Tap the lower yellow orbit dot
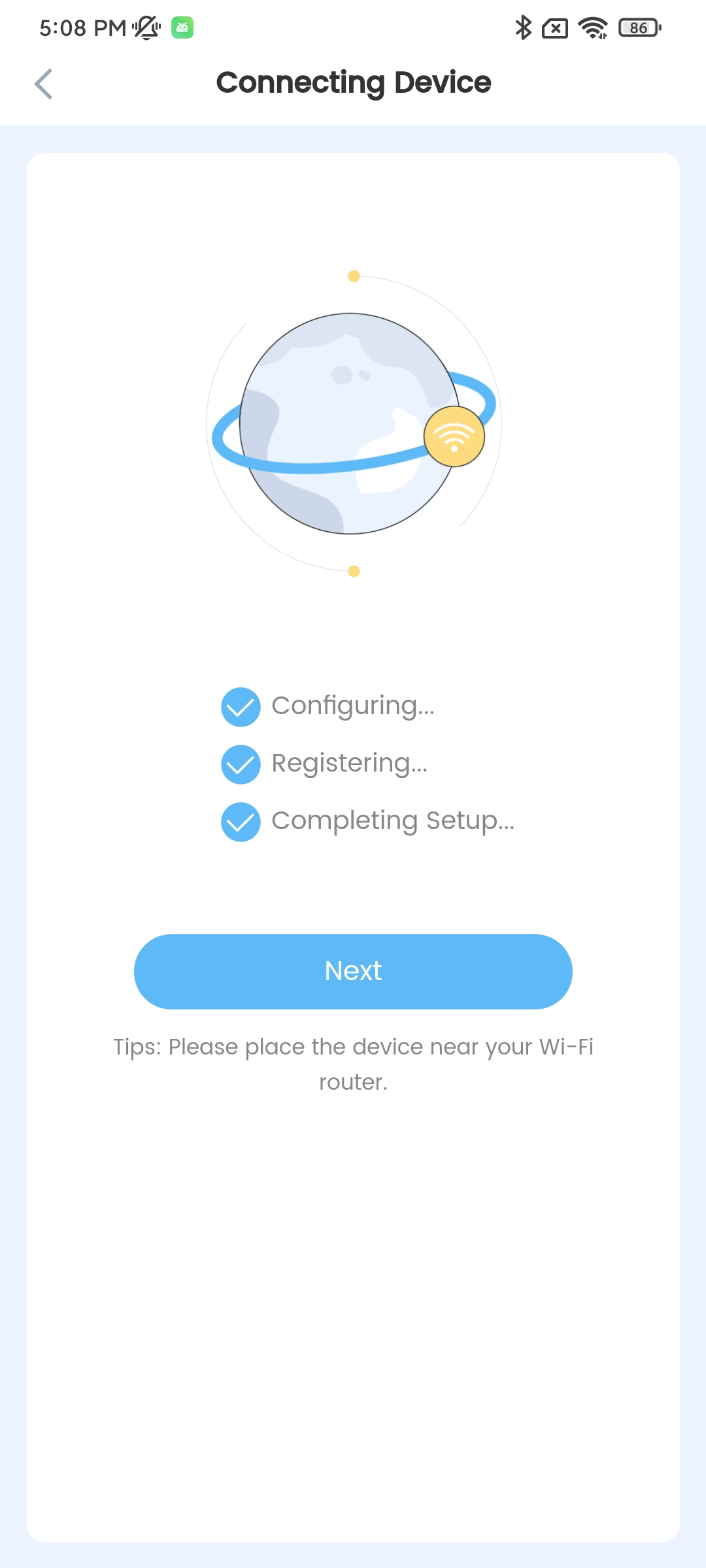 [x=355, y=570]
